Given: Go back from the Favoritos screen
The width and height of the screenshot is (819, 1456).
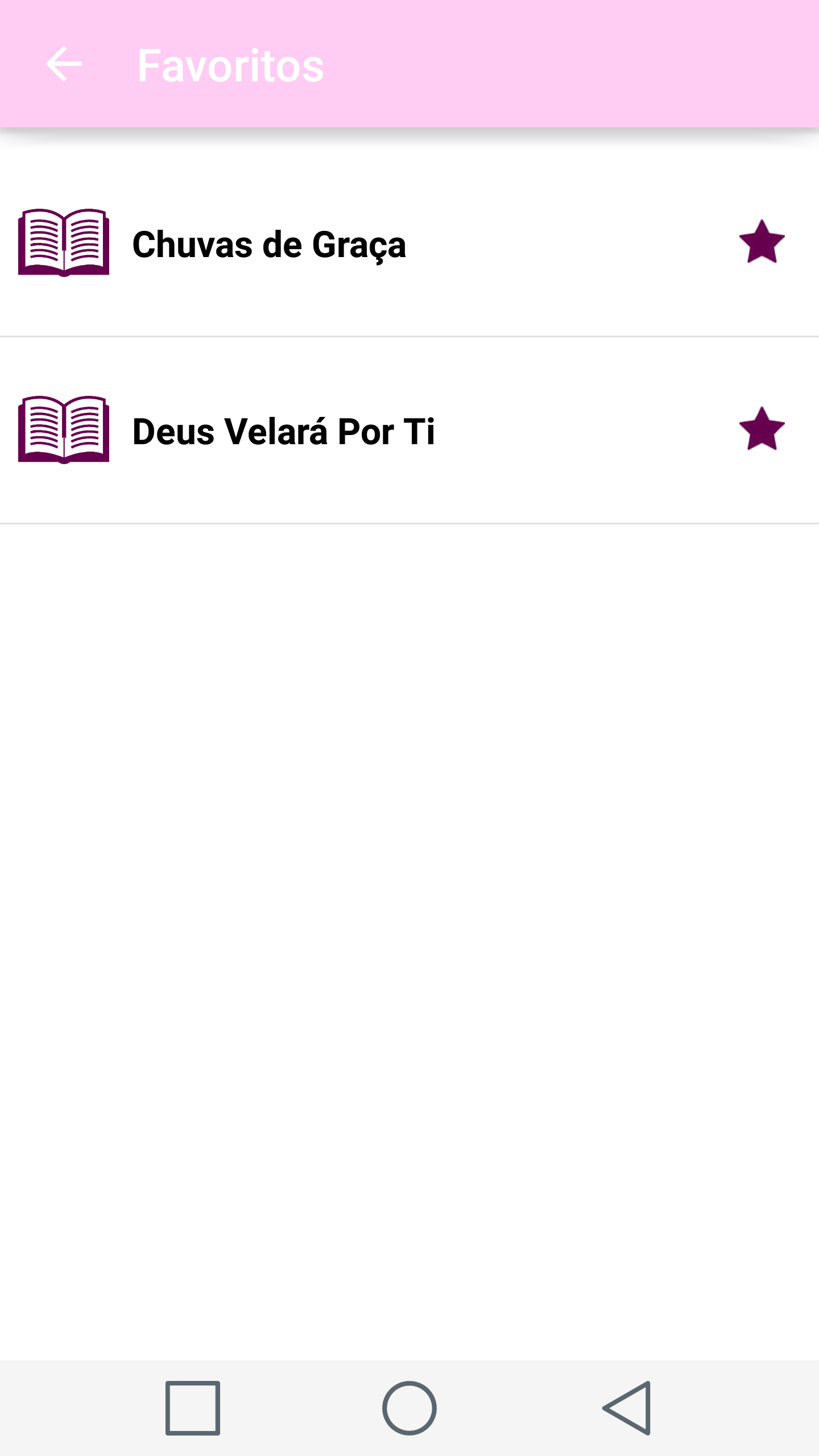Looking at the screenshot, I should click(x=64, y=64).
